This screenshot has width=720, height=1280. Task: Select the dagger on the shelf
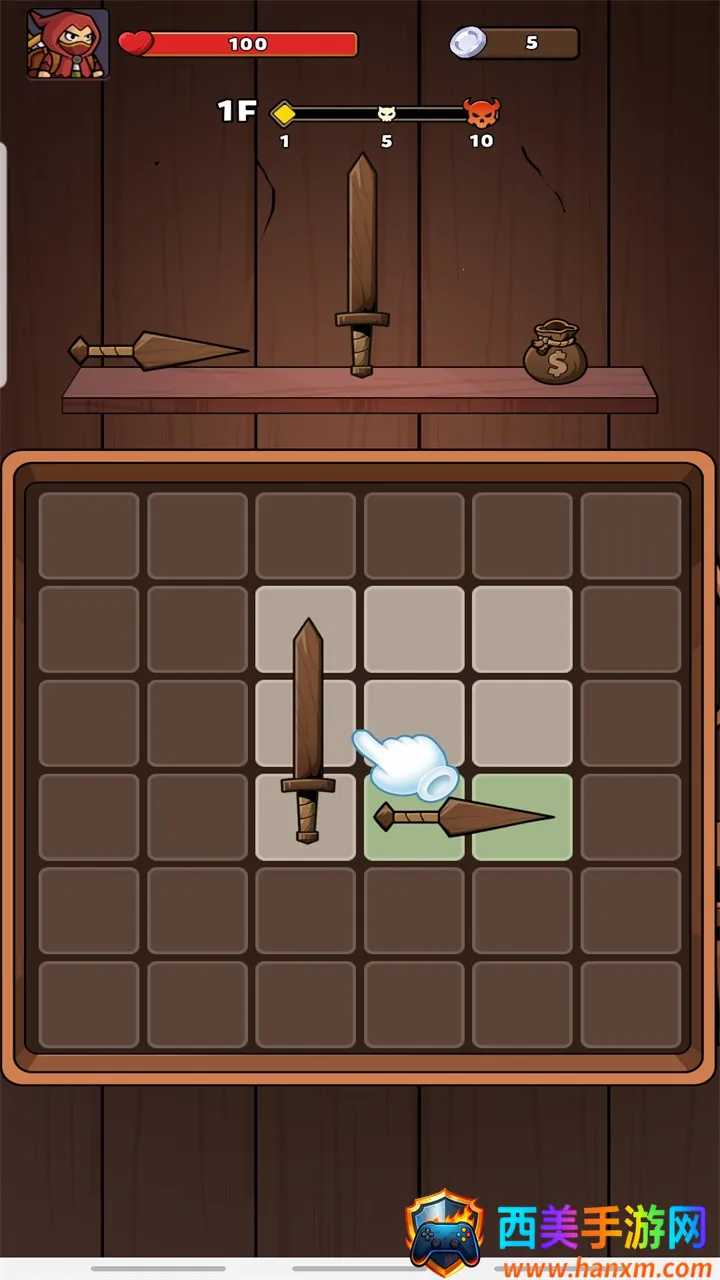coord(158,351)
